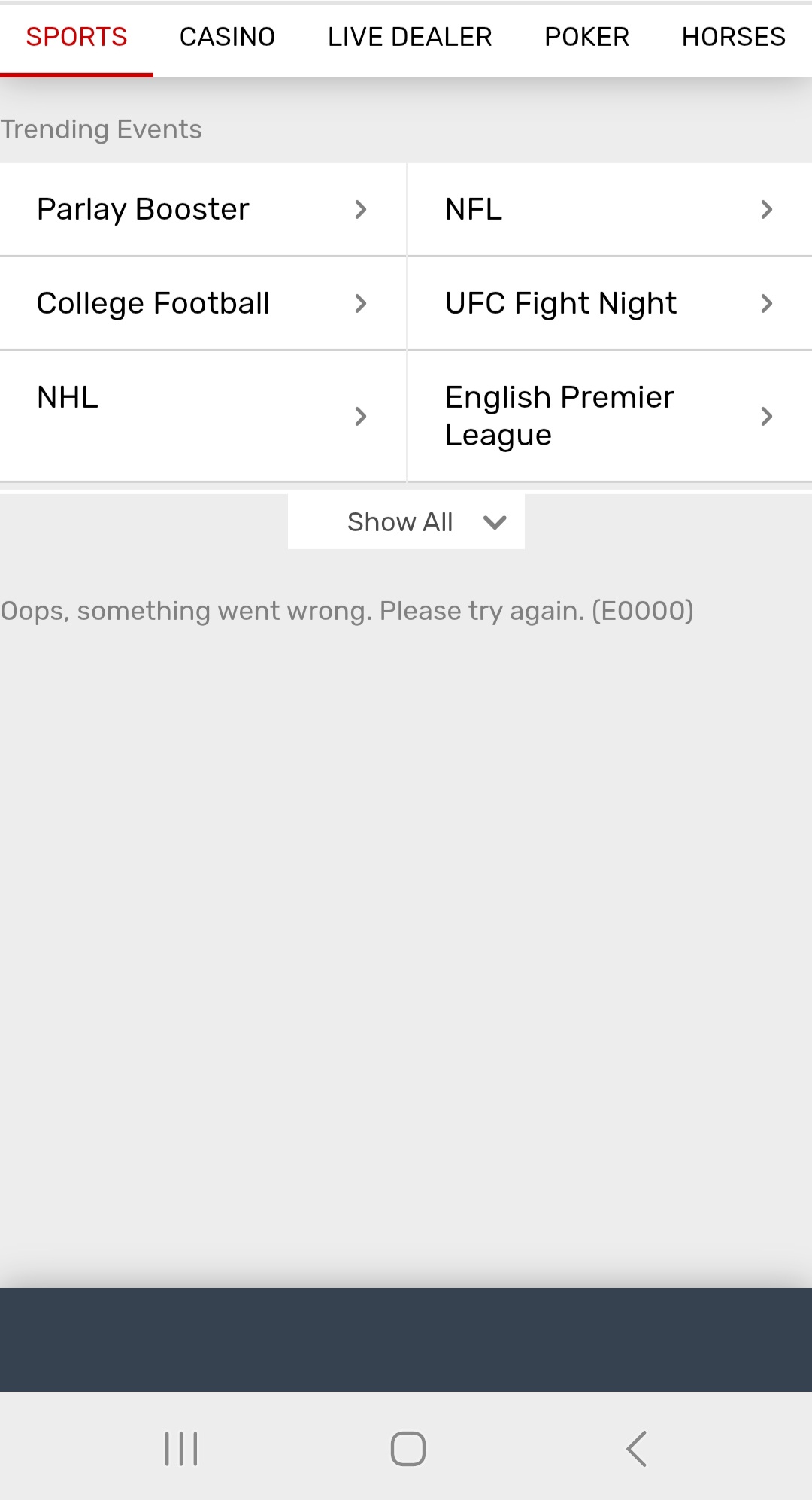Open Parlay Booster events
Viewport: 812px width, 1500px height.
202,209
